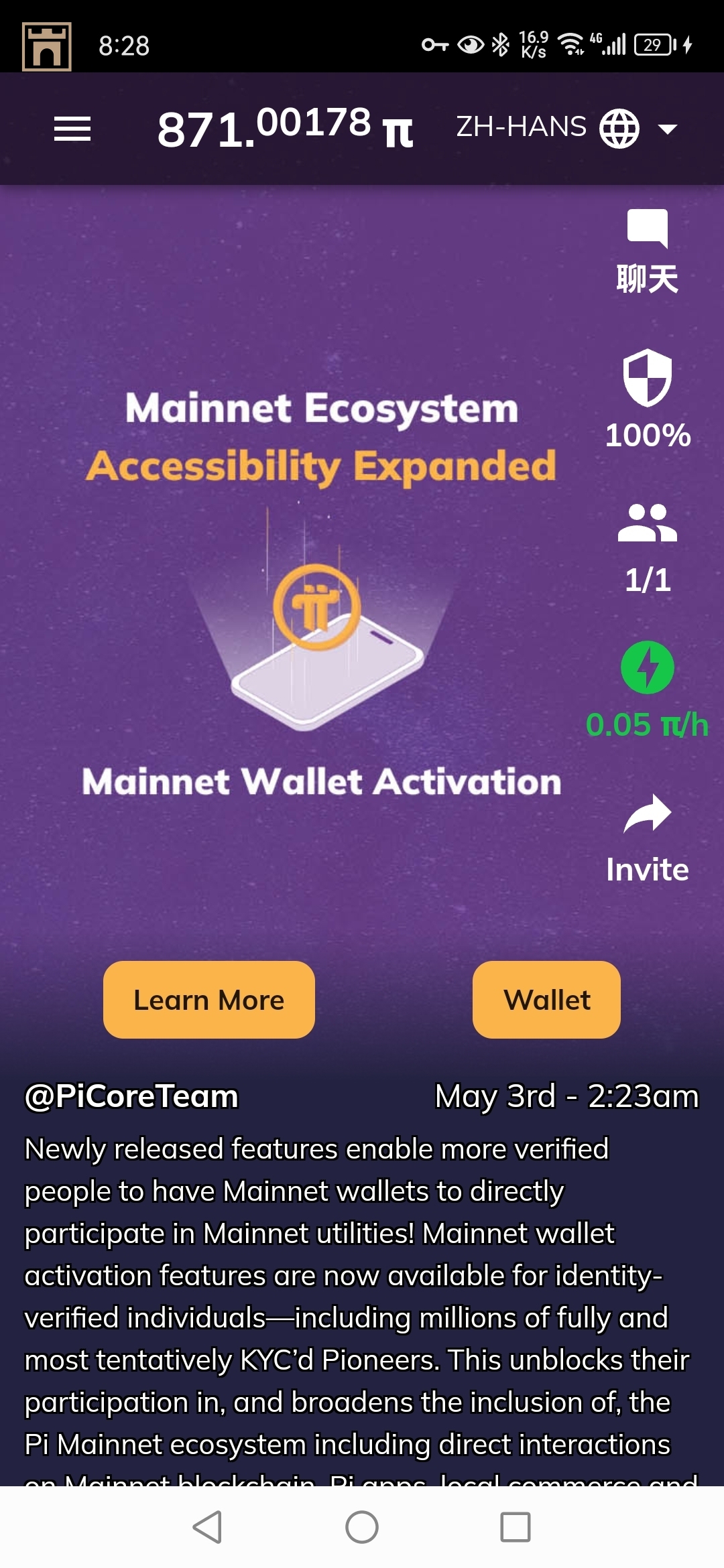Tap the green lightning mining button
Image resolution: width=724 pixels, height=1568 pixels.
pyautogui.click(x=647, y=668)
